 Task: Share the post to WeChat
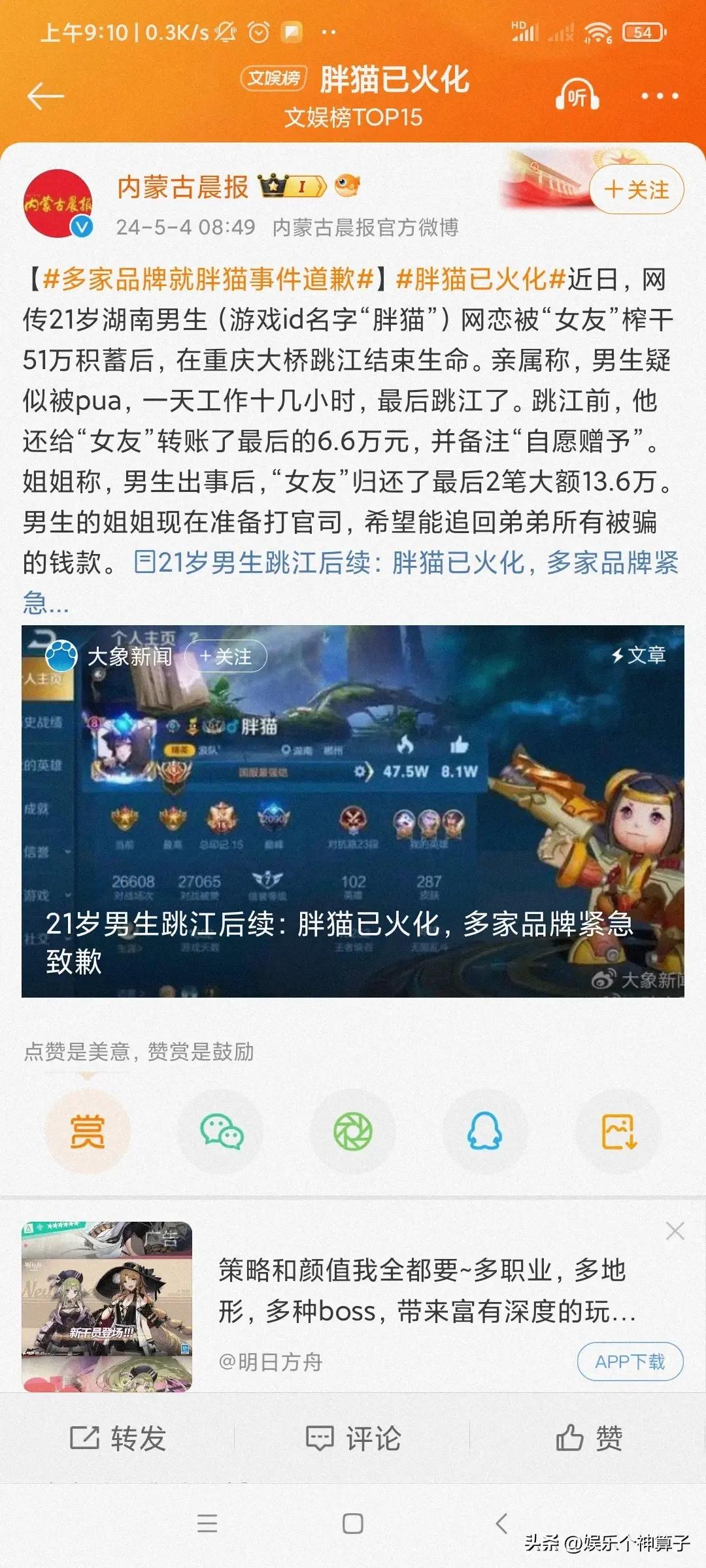[221, 1132]
